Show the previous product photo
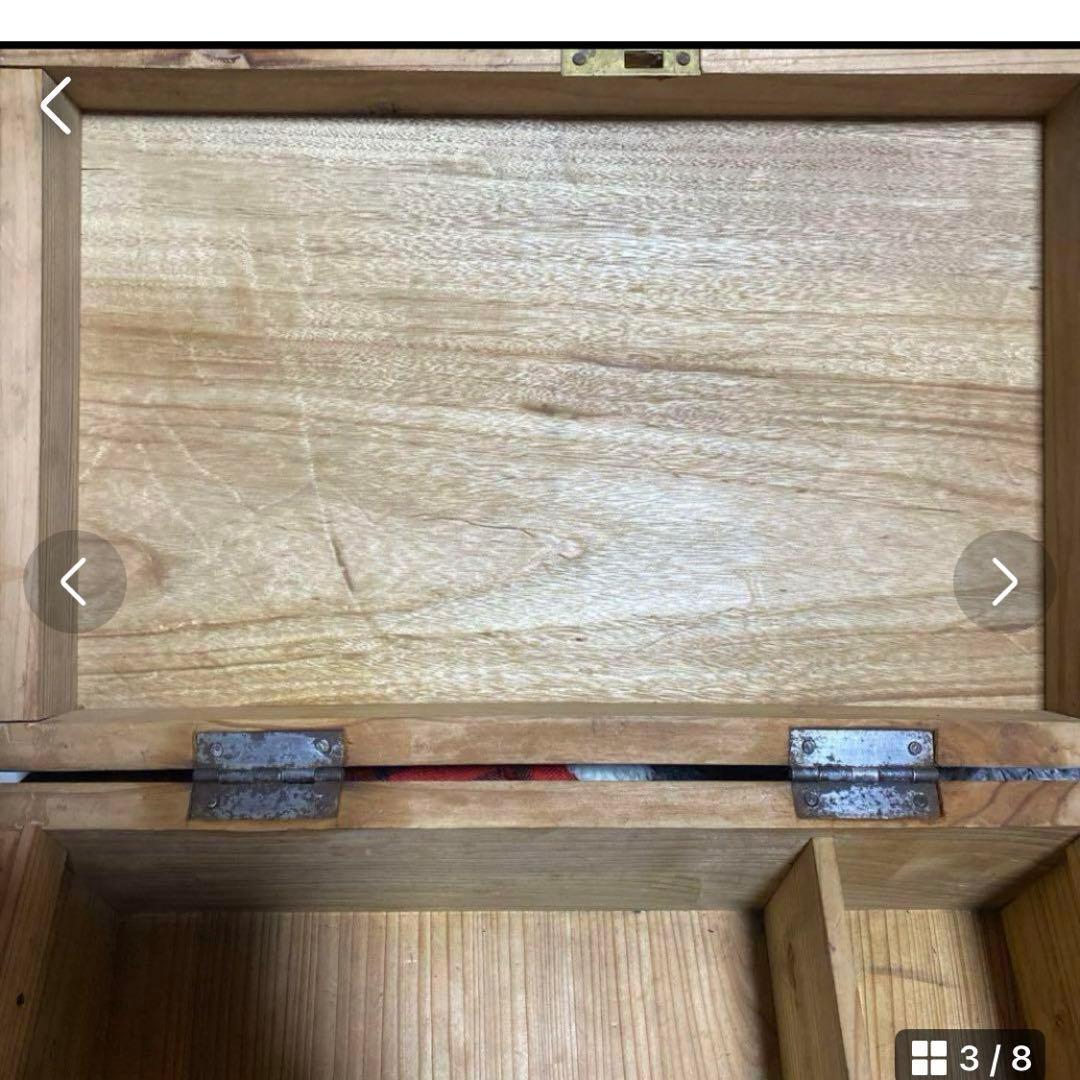This screenshot has height=1080, width=1080. [x=74, y=582]
